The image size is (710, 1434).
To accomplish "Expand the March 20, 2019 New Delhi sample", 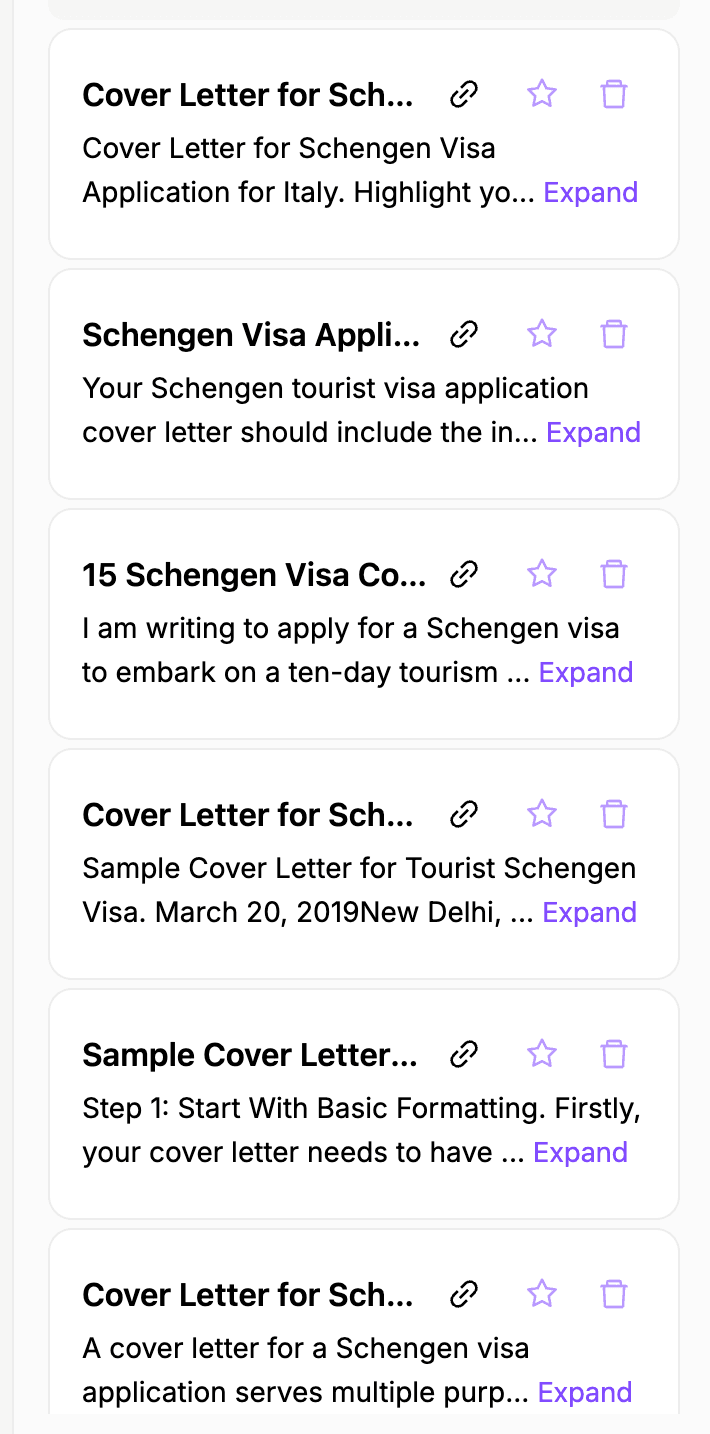I will coord(589,912).
